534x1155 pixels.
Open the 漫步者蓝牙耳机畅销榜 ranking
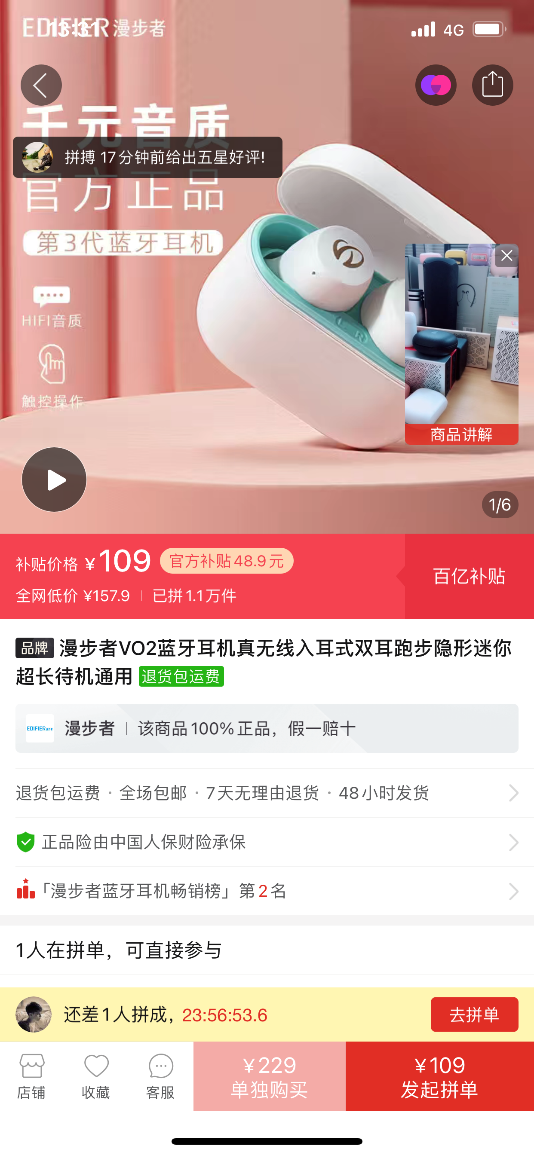pyautogui.click(x=267, y=891)
